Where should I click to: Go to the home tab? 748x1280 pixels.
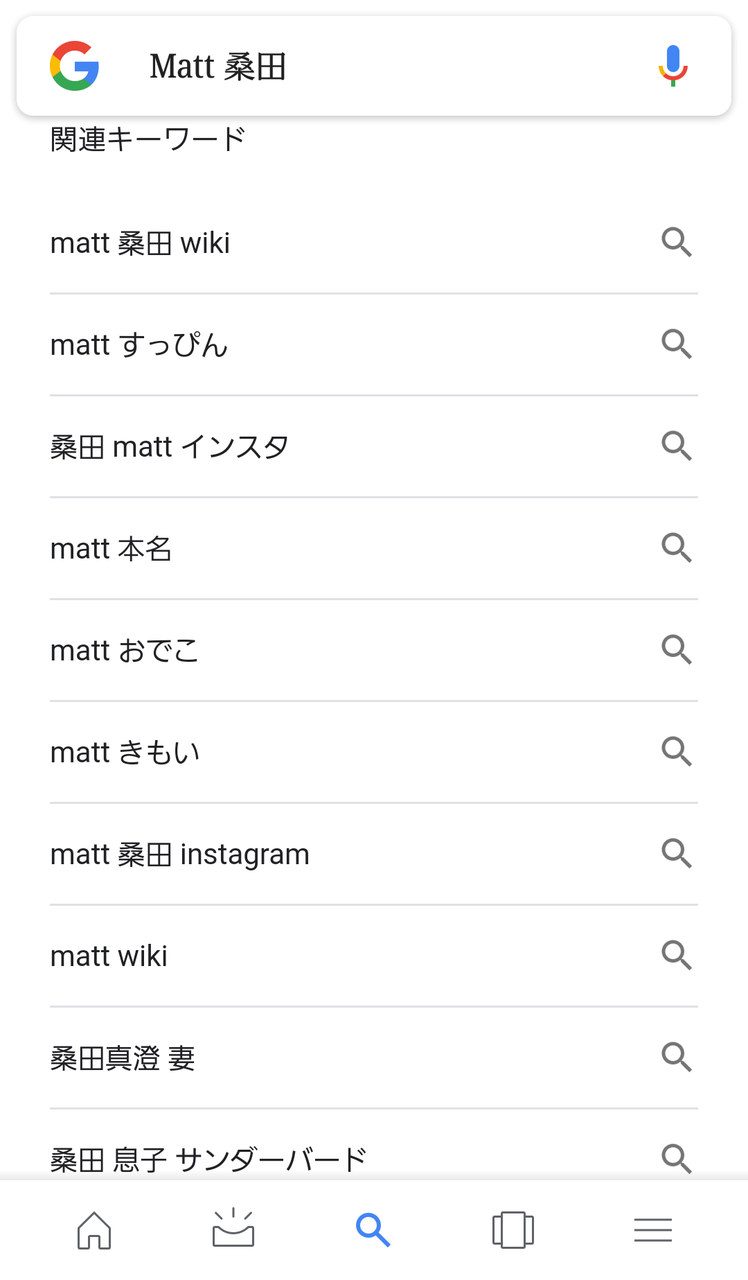pyautogui.click(x=94, y=1230)
